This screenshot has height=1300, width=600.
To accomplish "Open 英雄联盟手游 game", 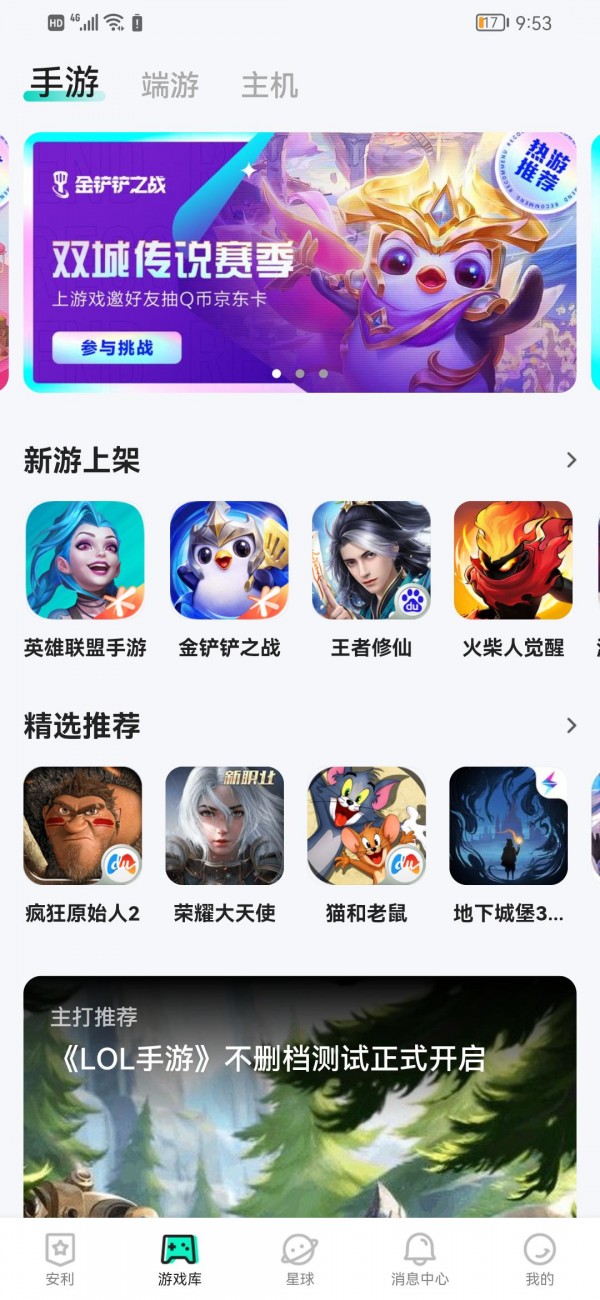I will coord(85,560).
